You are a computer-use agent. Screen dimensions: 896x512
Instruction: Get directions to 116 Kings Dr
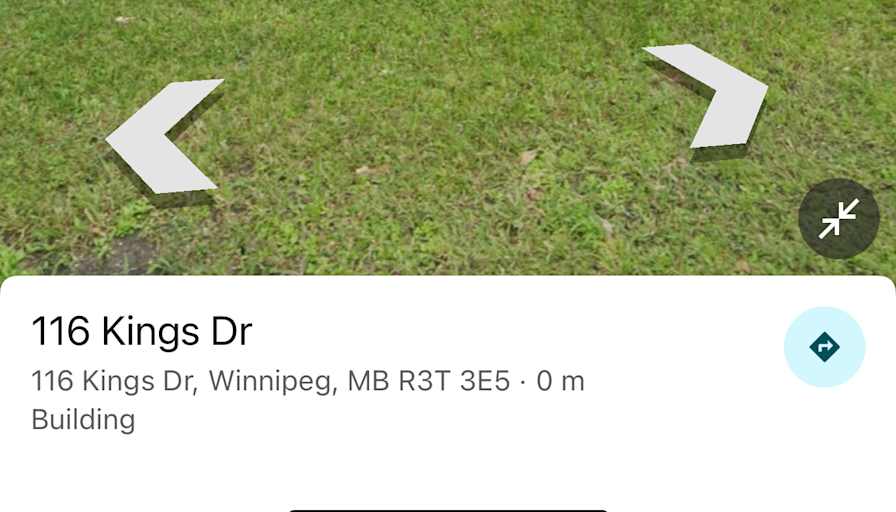pos(824,347)
